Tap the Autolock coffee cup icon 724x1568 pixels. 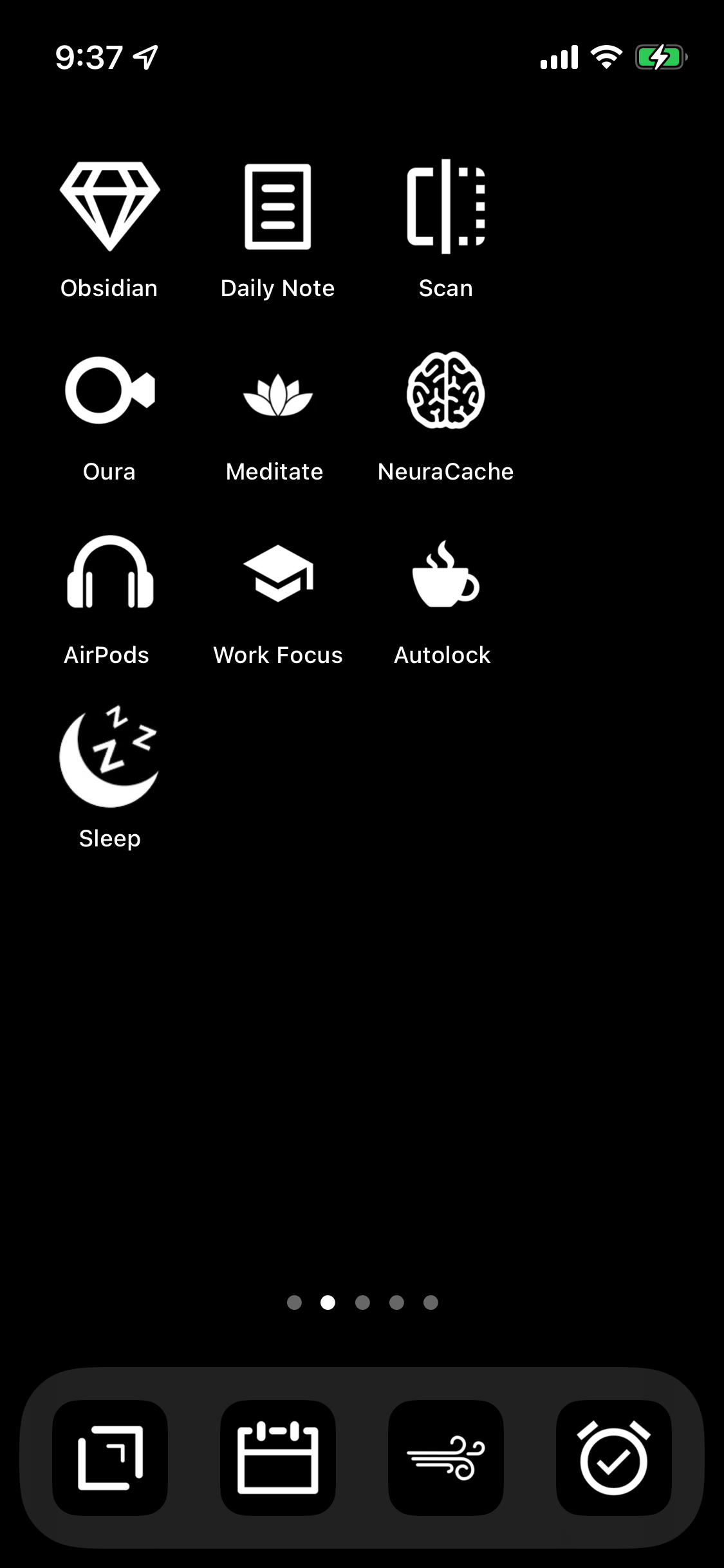(x=445, y=574)
